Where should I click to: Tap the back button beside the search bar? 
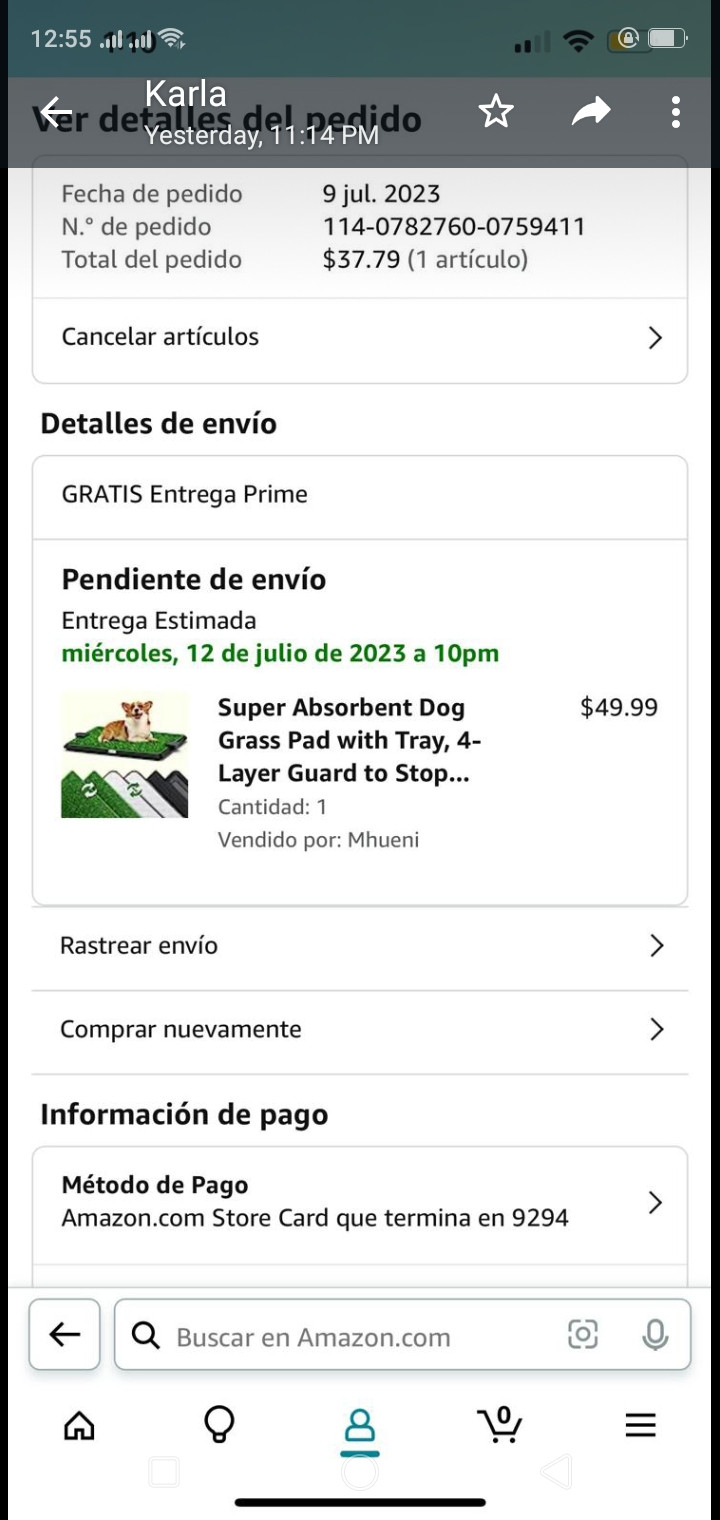coord(65,1334)
